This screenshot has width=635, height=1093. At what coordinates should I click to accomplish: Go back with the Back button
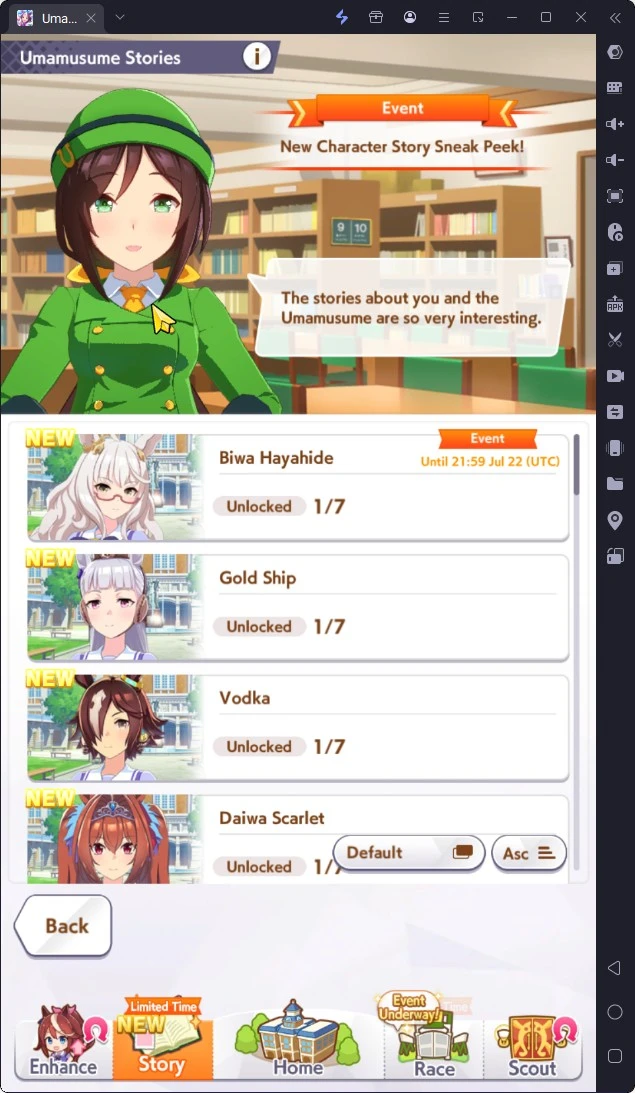point(63,925)
